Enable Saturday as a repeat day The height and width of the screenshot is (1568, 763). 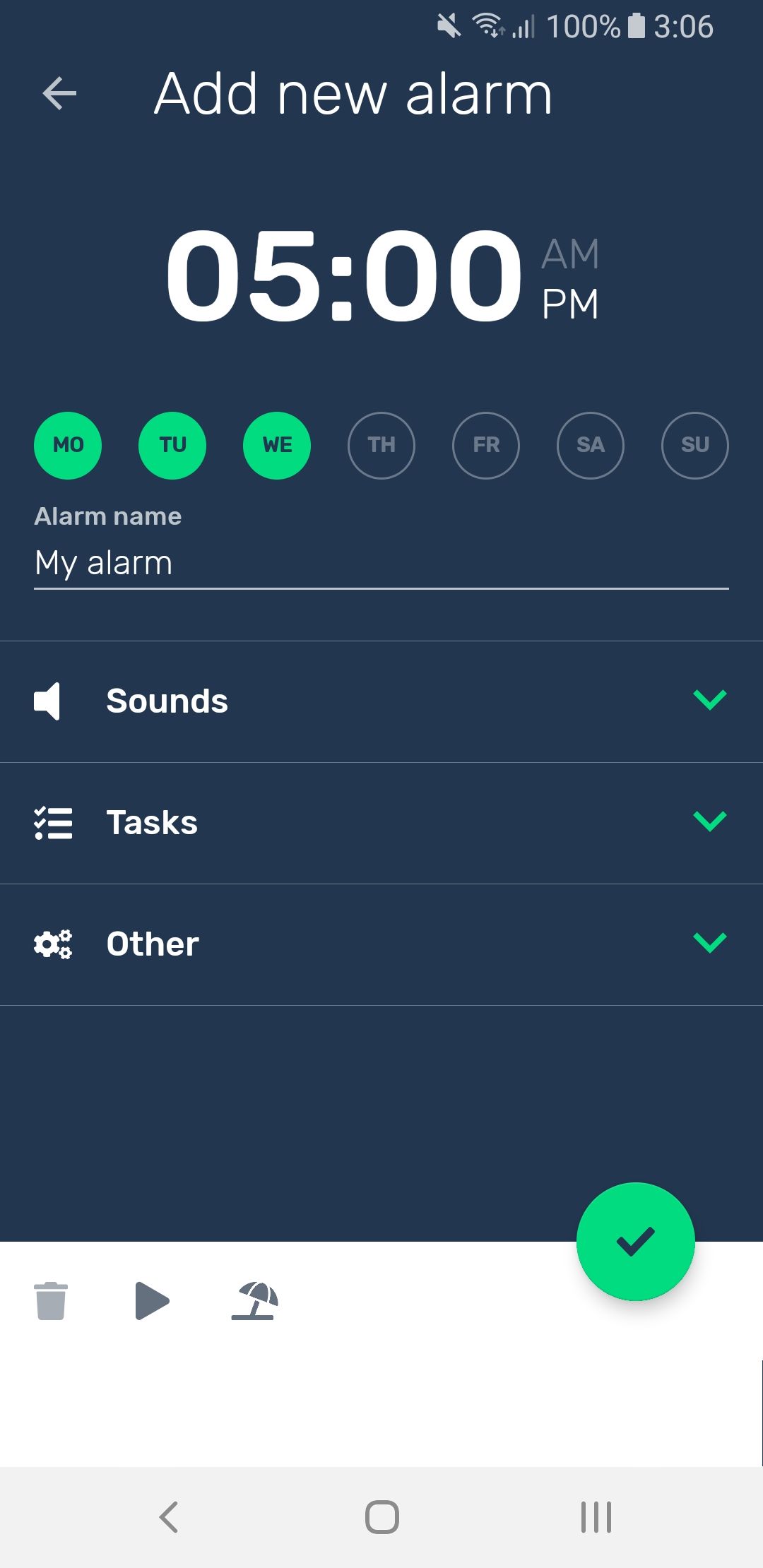[x=590, y=445]
